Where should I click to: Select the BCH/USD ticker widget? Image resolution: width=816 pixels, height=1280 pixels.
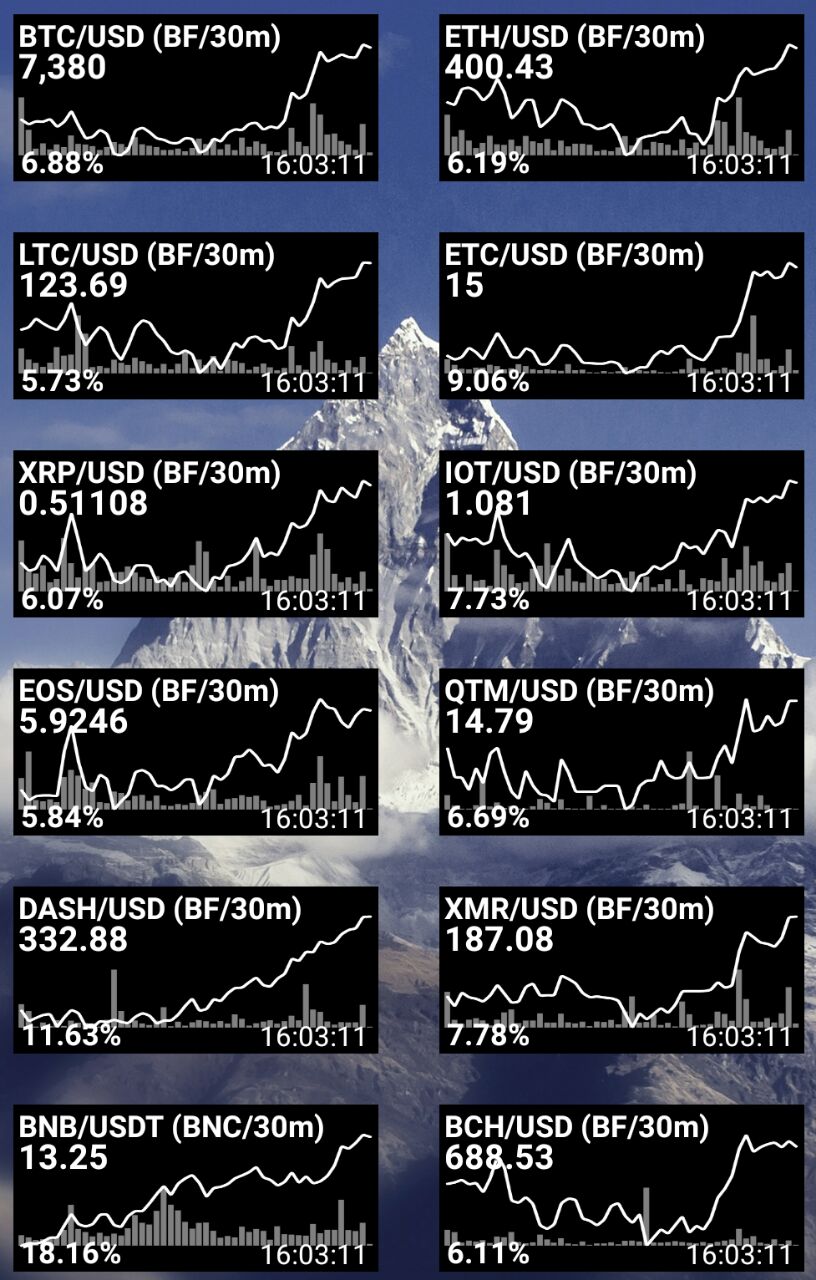tap(621, 1188)
